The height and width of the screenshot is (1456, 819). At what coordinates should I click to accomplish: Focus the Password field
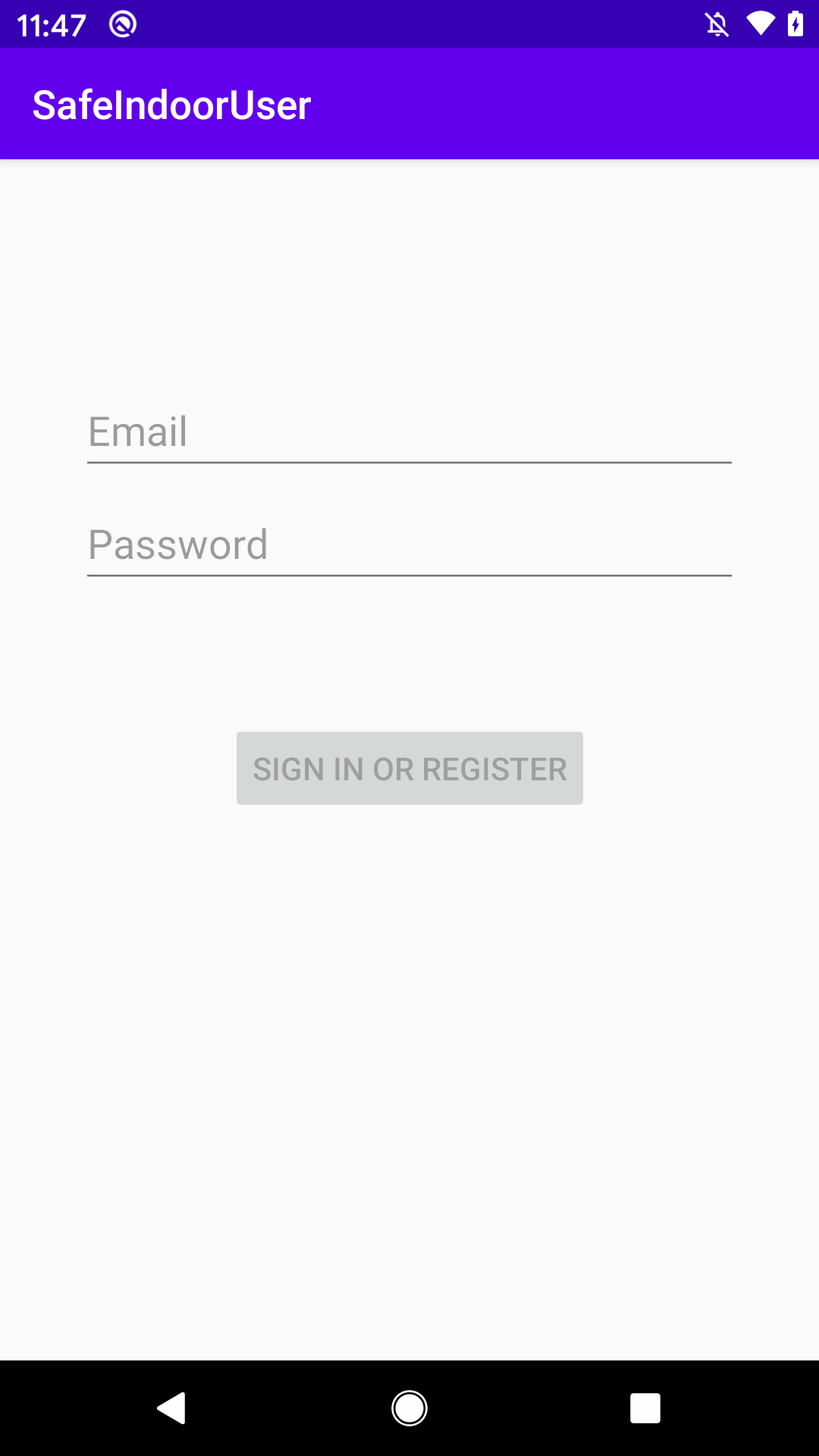pyautogui.click(x=409, y=546)
